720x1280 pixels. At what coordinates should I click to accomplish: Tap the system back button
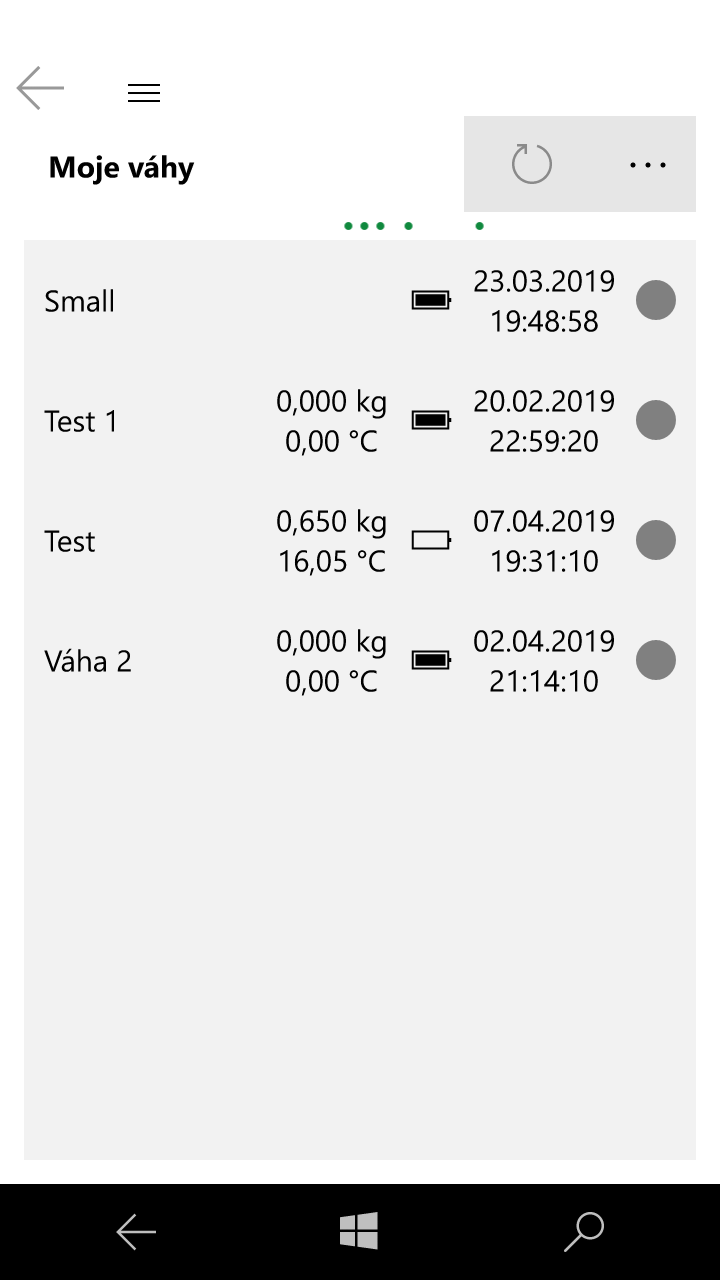click(136, 1232)
